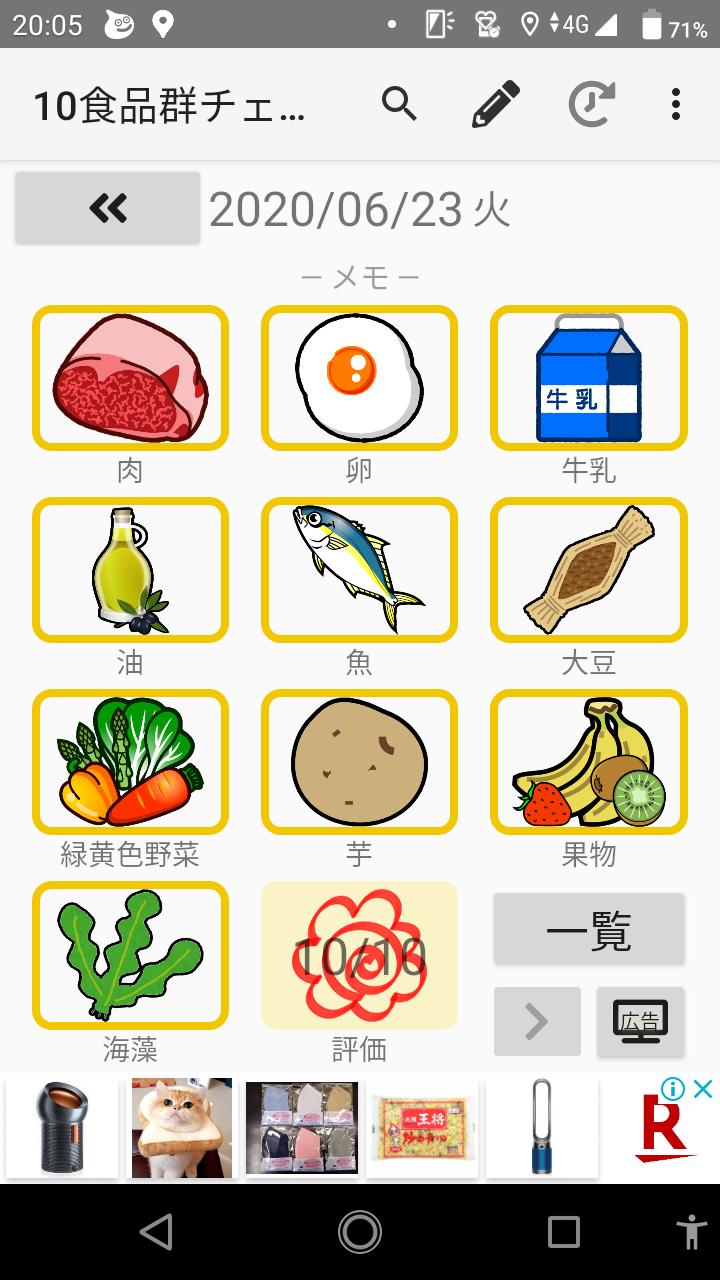This screenshot has height=1280, width=720.
Task: Toggle the 海藻 (seaweed) food tile
Action: click(131, 955)
